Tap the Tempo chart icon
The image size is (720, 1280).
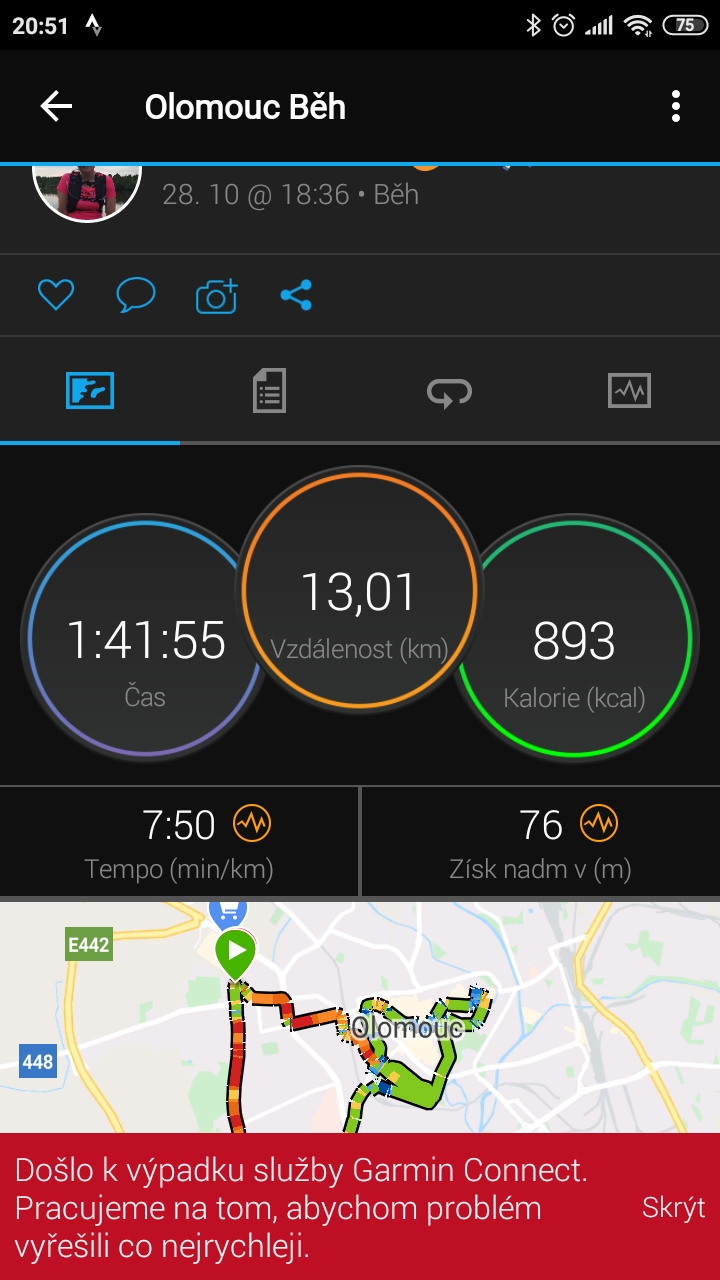(x=252, y=824)
